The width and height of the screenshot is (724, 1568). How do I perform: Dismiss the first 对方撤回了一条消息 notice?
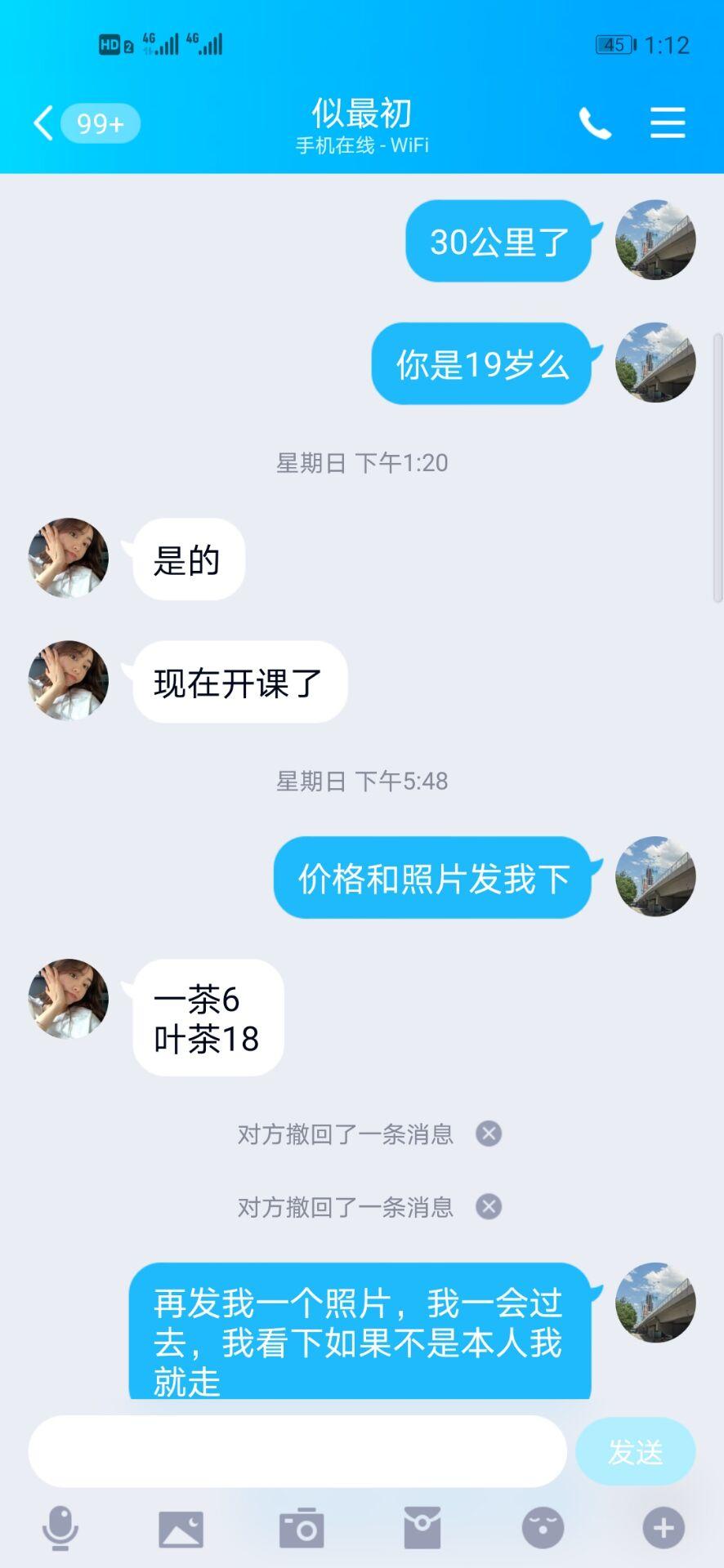[x=489, y=1134]
